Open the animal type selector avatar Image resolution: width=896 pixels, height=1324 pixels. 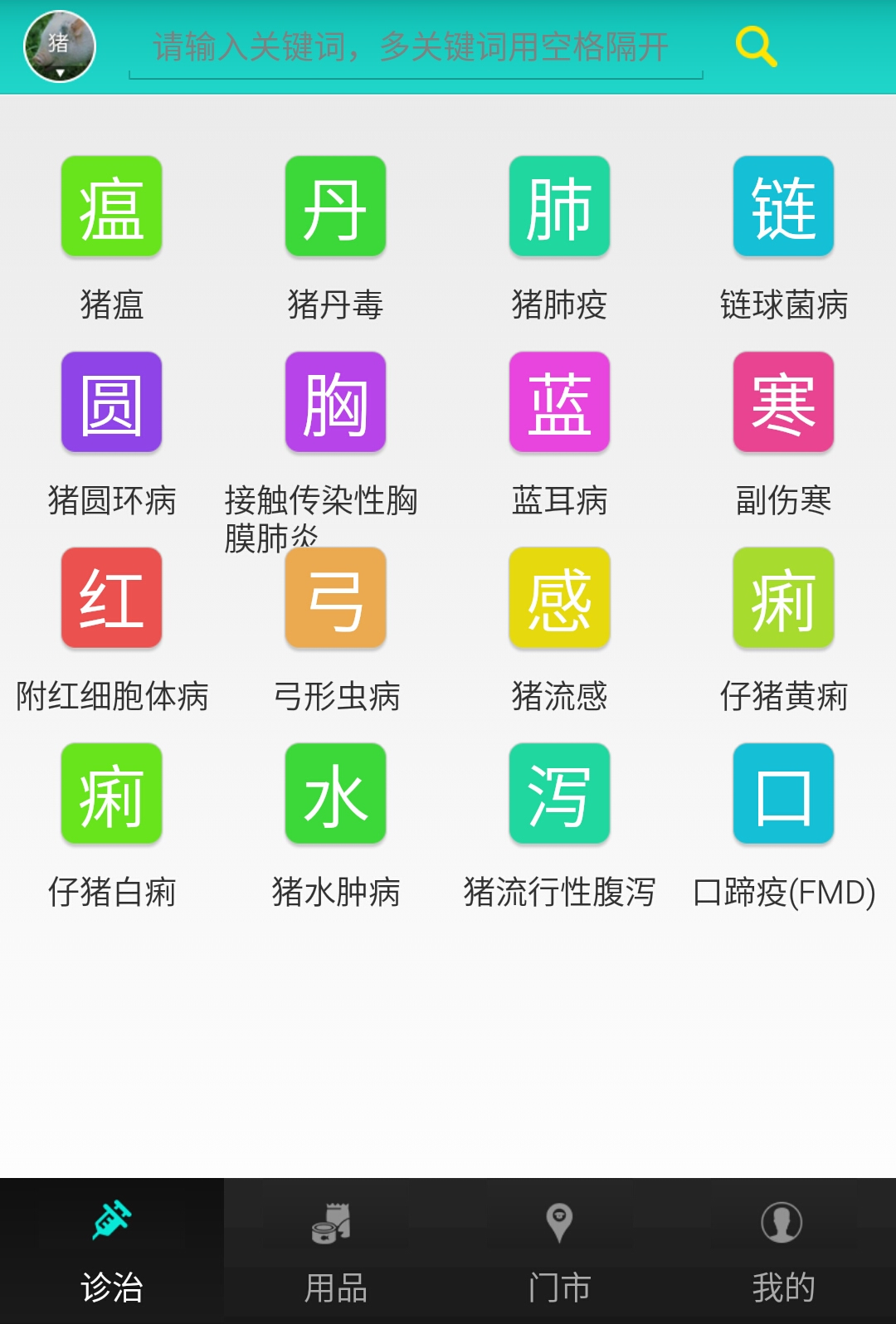click(59, 46)
